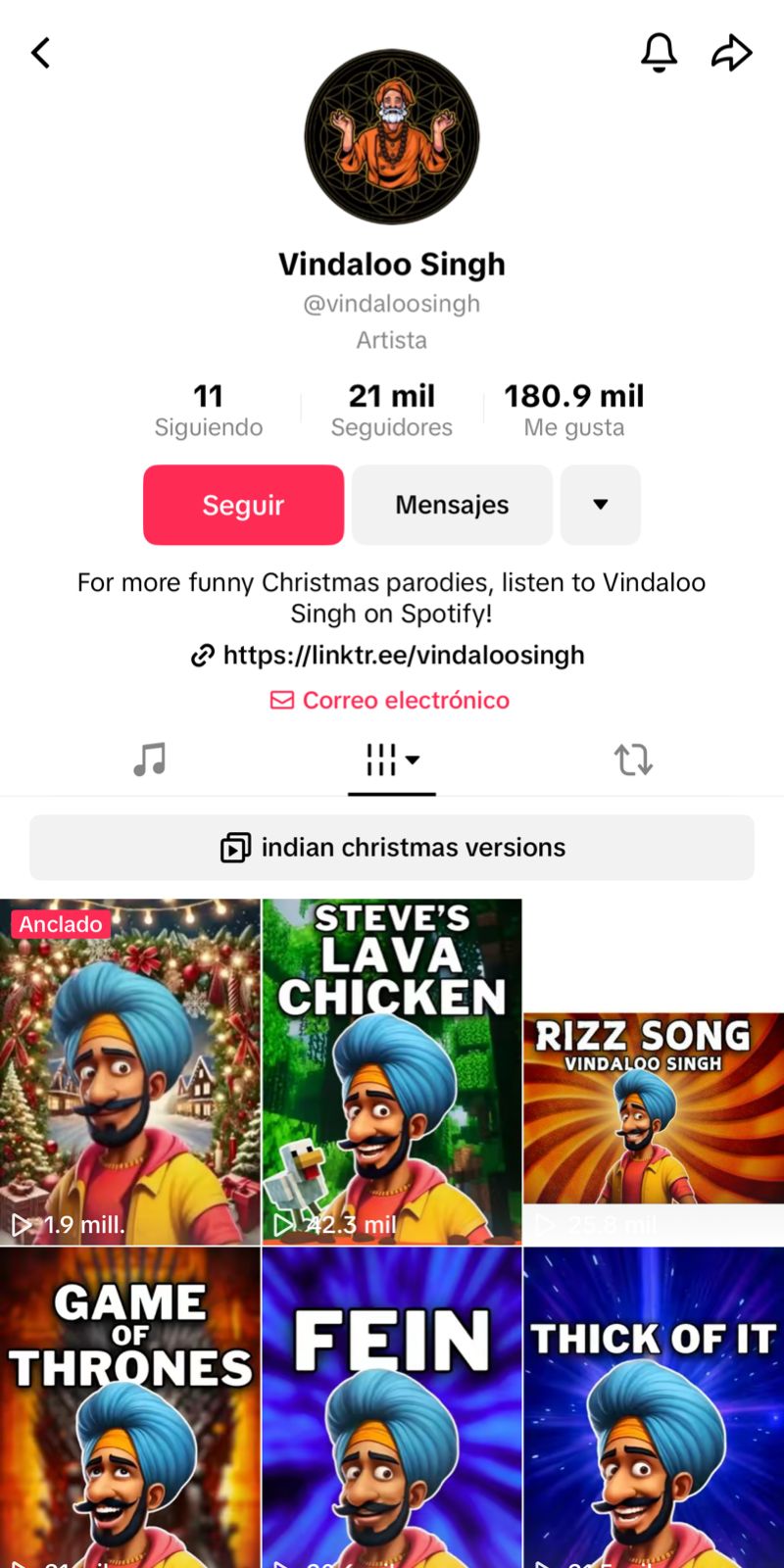Switch to the music note tab
Viewport: 784px width, 1568px height.
pyautogui.click(x=150, y=759)
